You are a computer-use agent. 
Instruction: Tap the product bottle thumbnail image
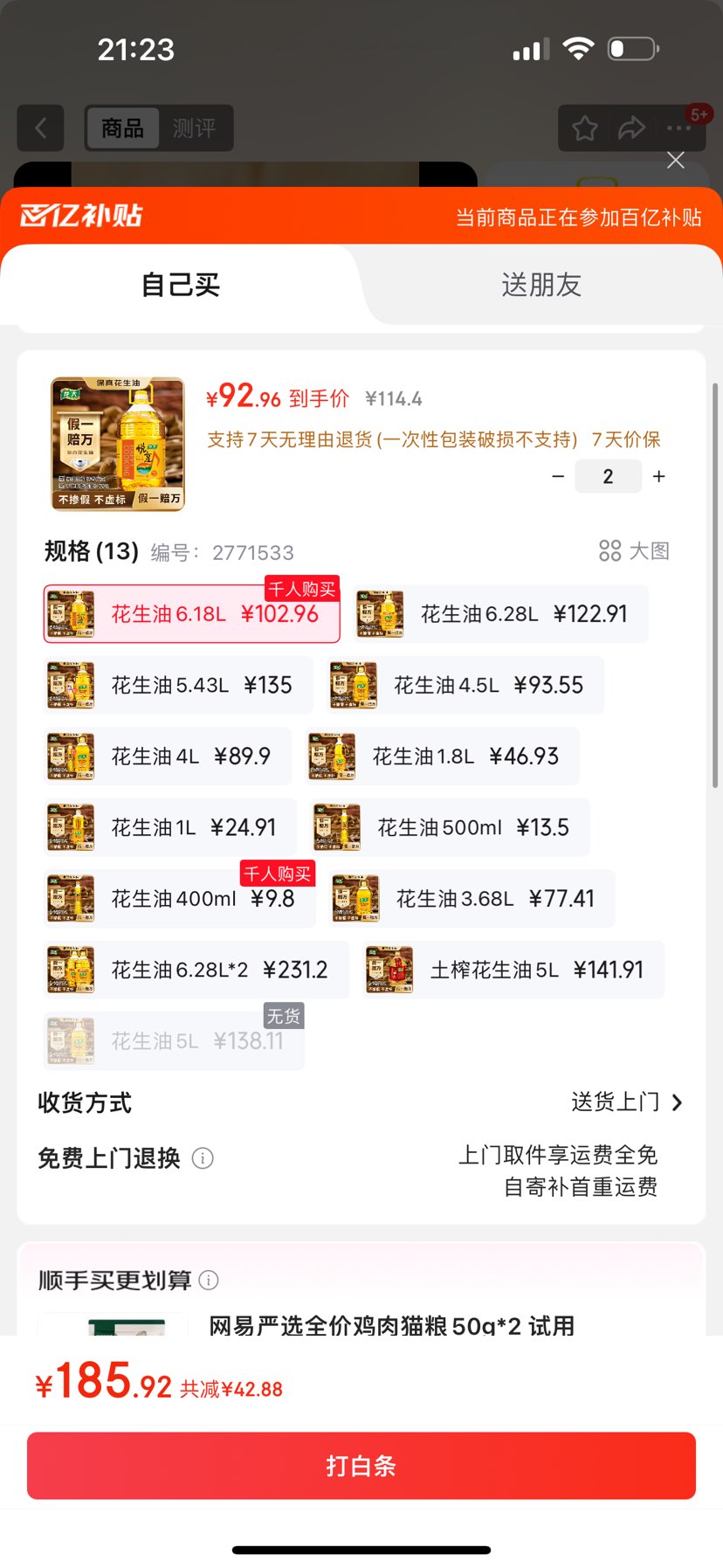point(117,444)
